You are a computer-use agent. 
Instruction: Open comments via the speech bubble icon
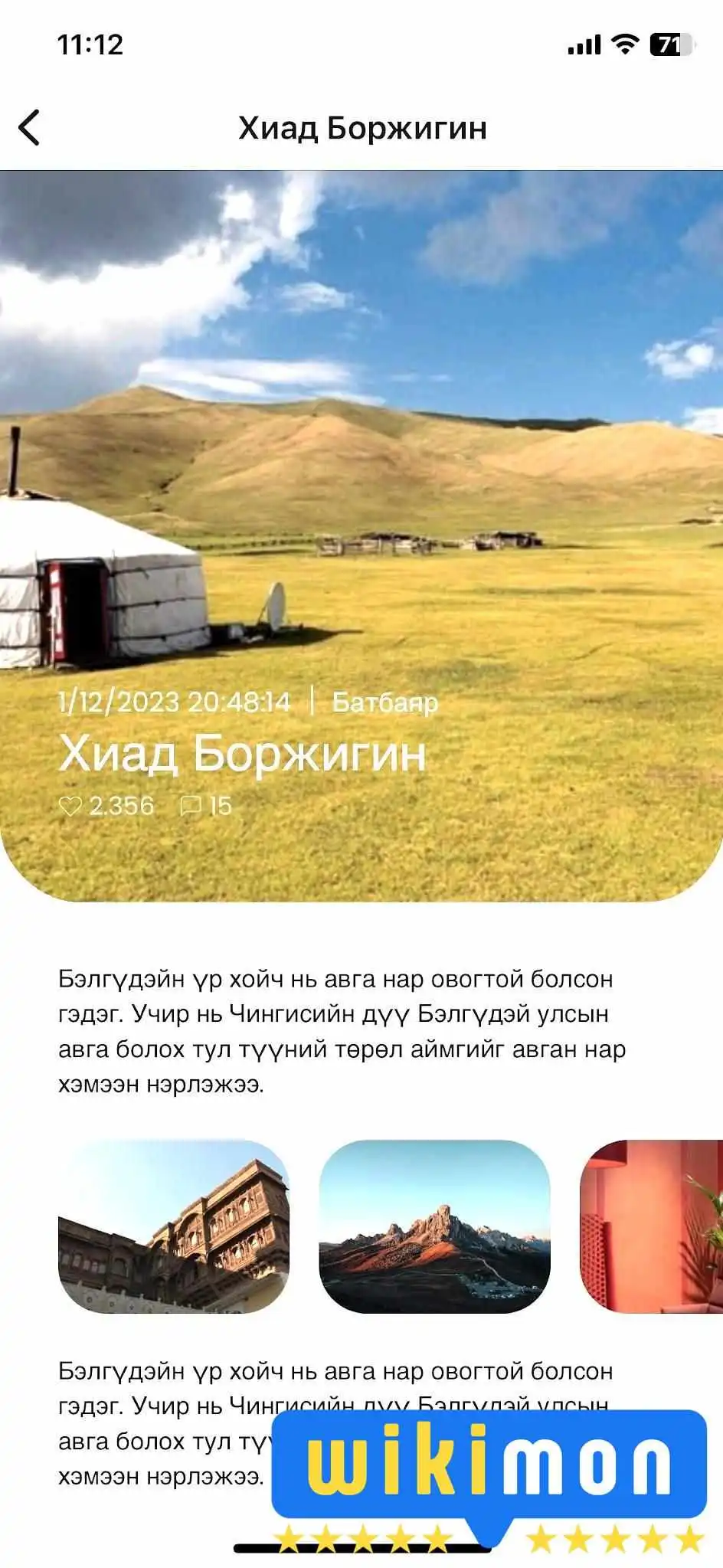click(190, 807)
